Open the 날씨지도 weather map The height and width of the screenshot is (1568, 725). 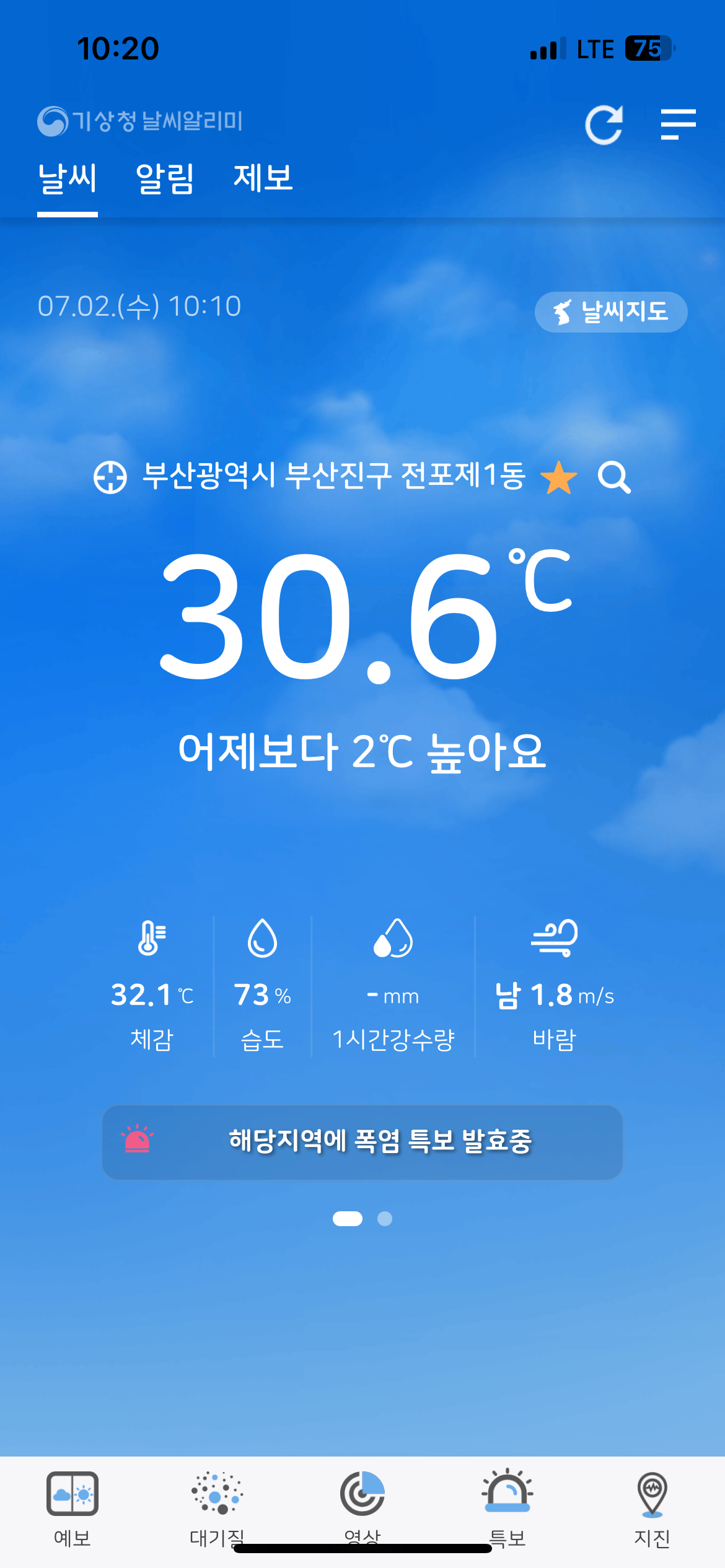tap(610, 312)
